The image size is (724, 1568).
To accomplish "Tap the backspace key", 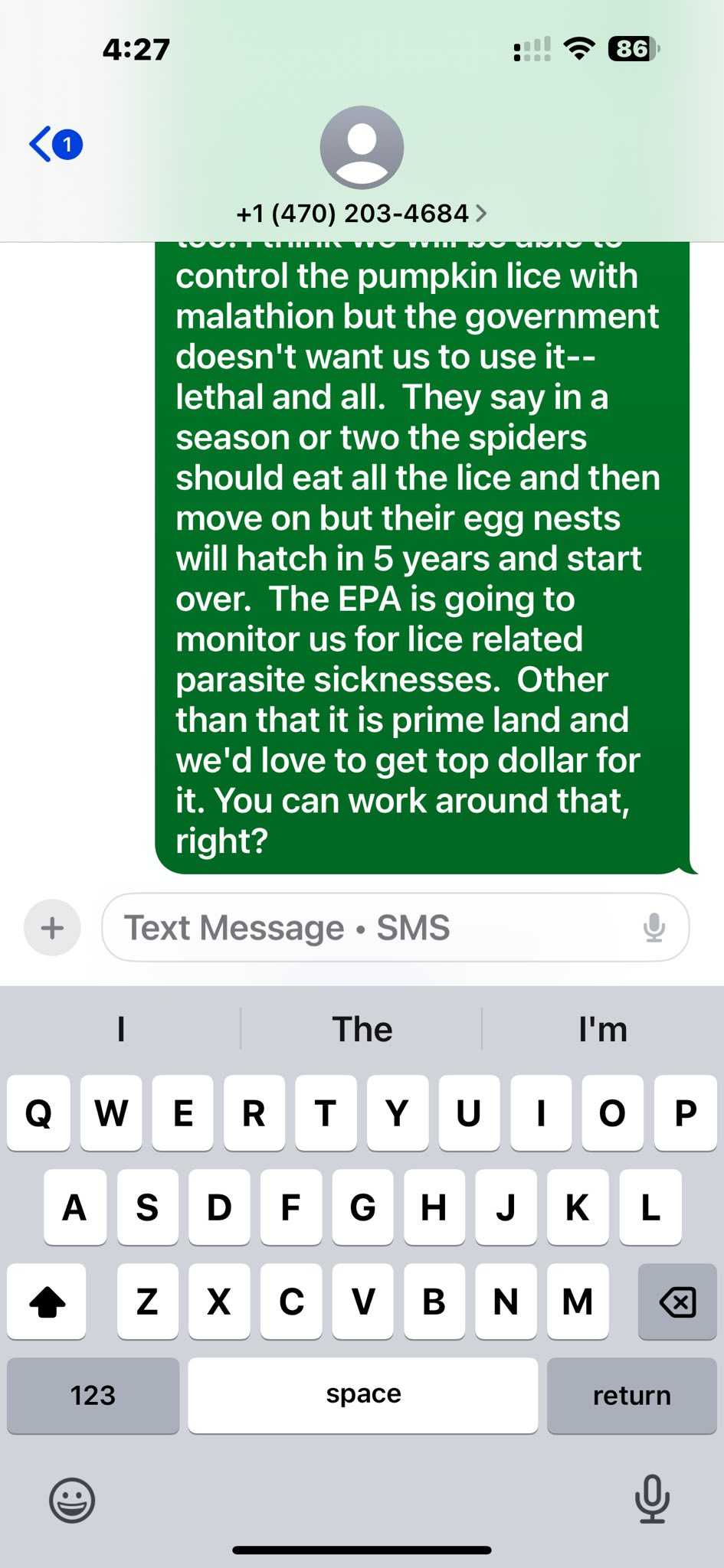I will [x=676, y=1302].
